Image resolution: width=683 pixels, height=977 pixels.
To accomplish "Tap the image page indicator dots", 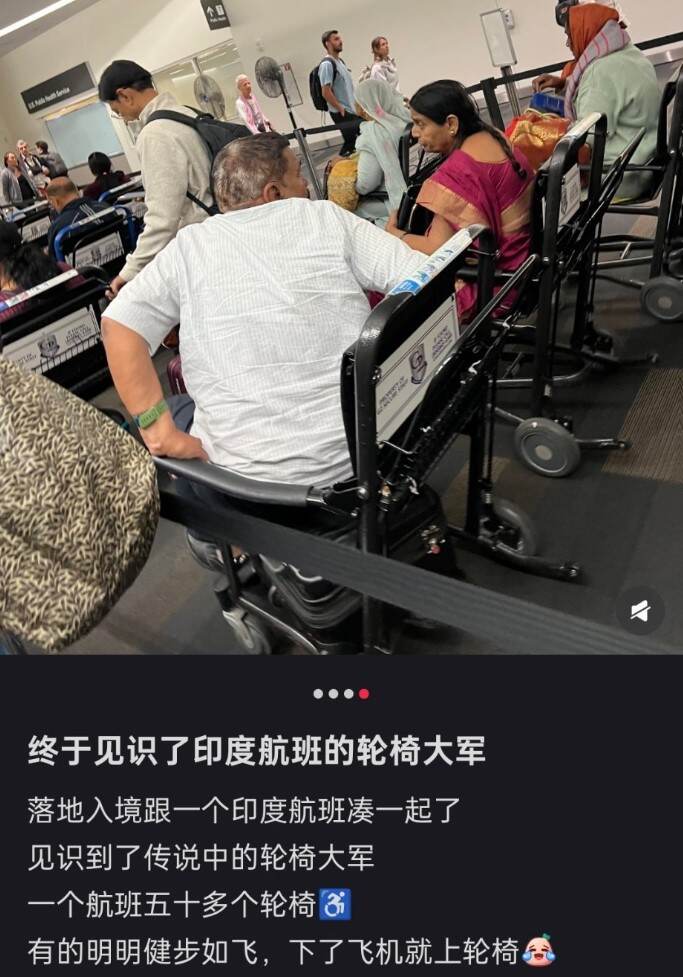I will pyautogui.click(x=341, y=693).
